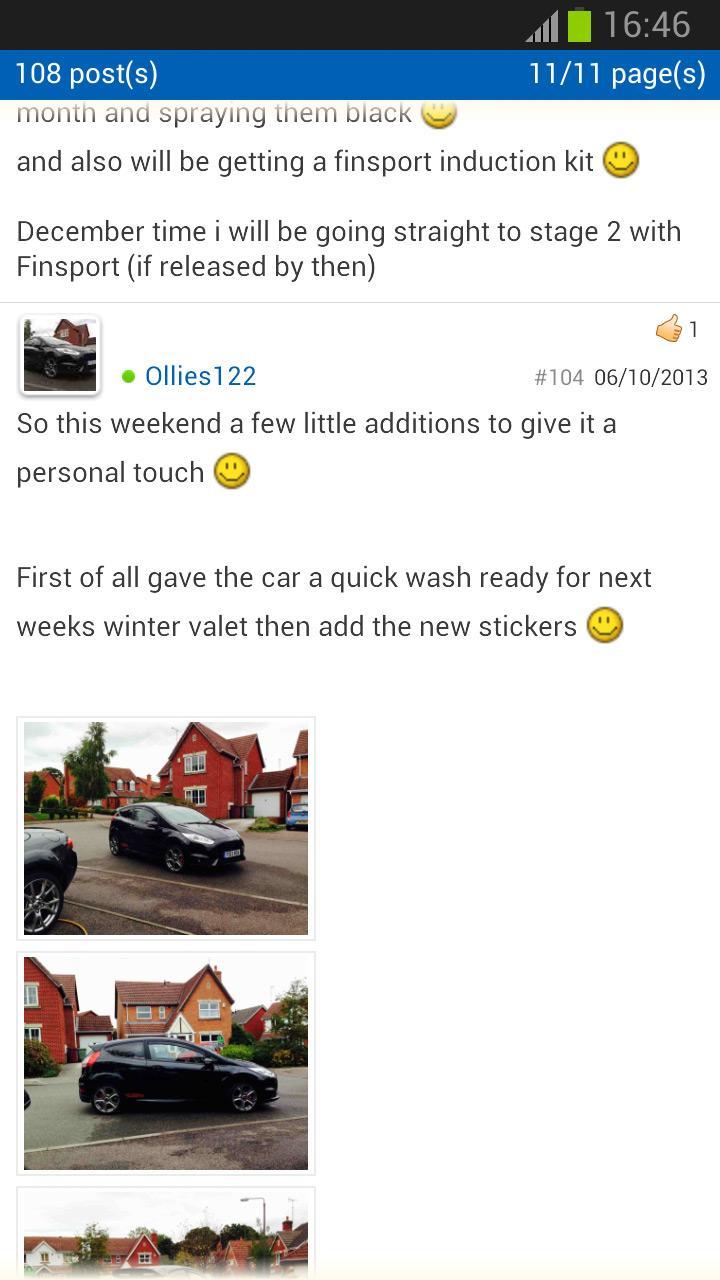Open the first car photo with red houses
Screen dimensions: 720x1280
(x=166, y=828)
